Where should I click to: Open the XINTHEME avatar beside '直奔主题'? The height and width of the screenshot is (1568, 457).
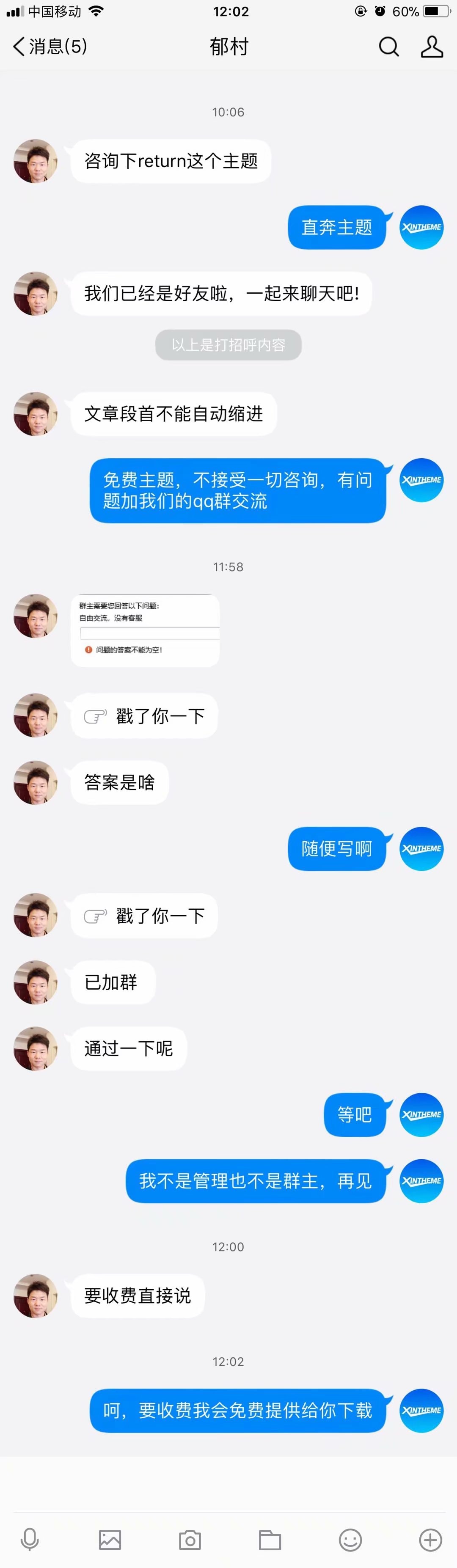[x=421, y=227]
